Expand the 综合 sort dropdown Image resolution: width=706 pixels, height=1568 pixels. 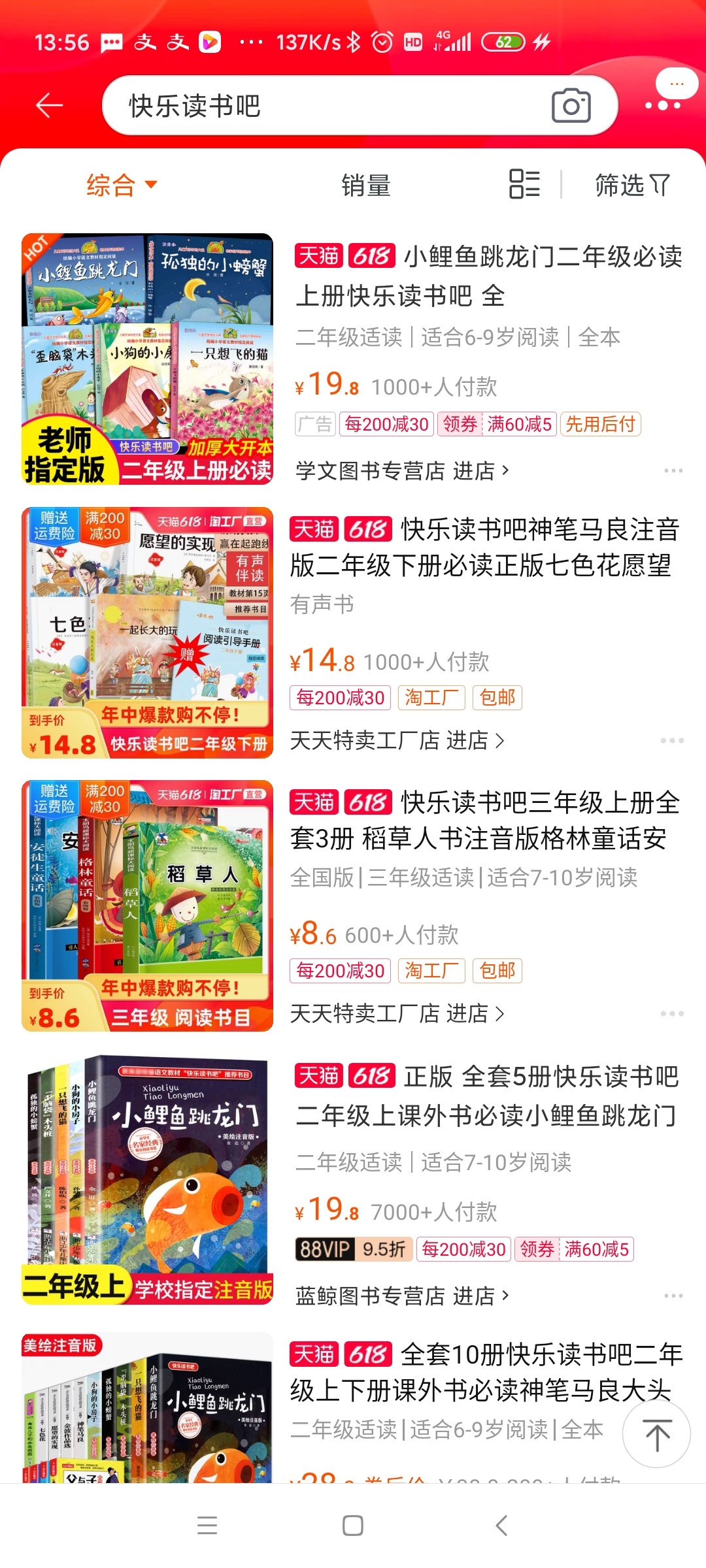122,185
